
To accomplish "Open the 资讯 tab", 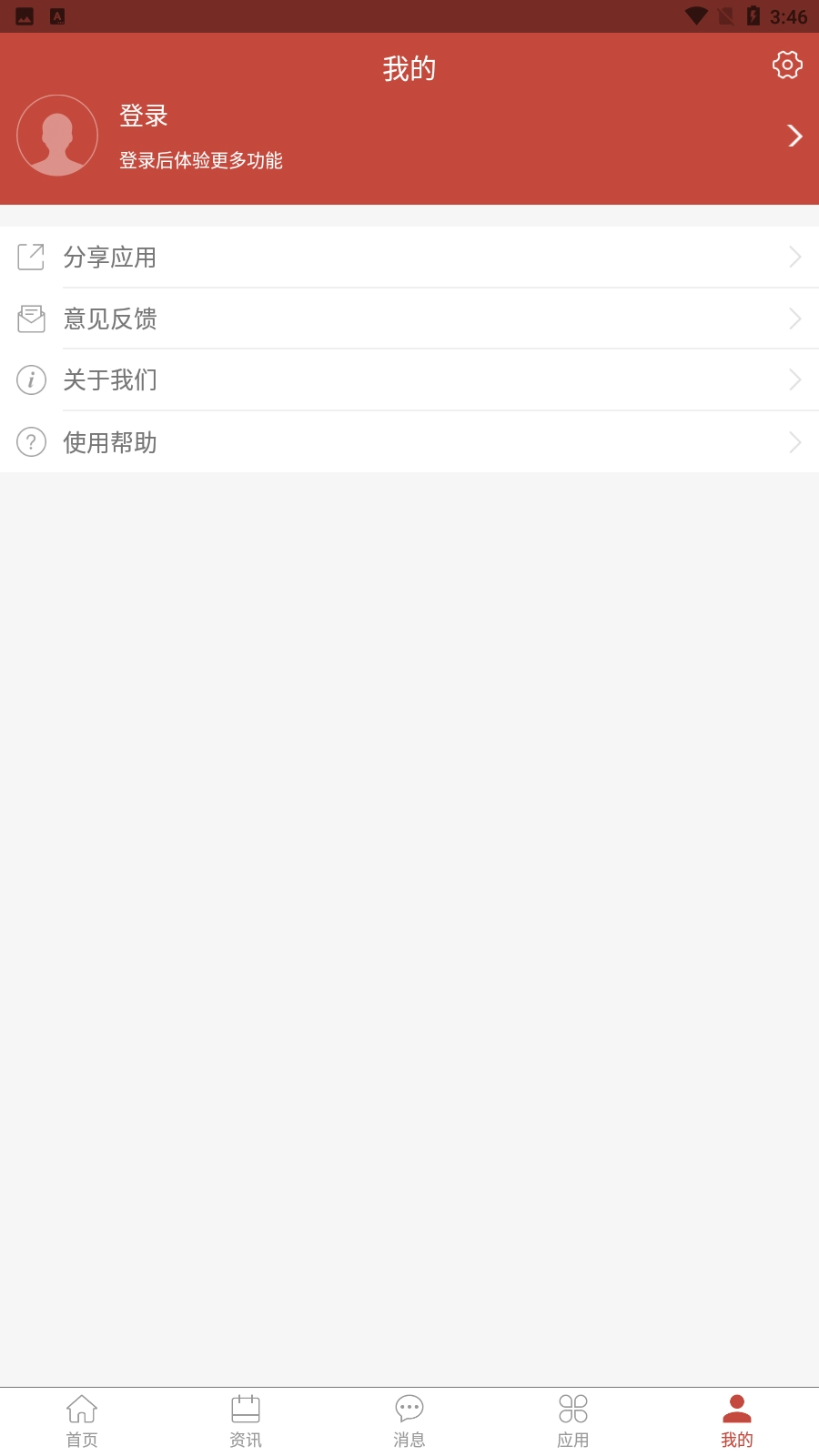I will tap(246, 1420).
